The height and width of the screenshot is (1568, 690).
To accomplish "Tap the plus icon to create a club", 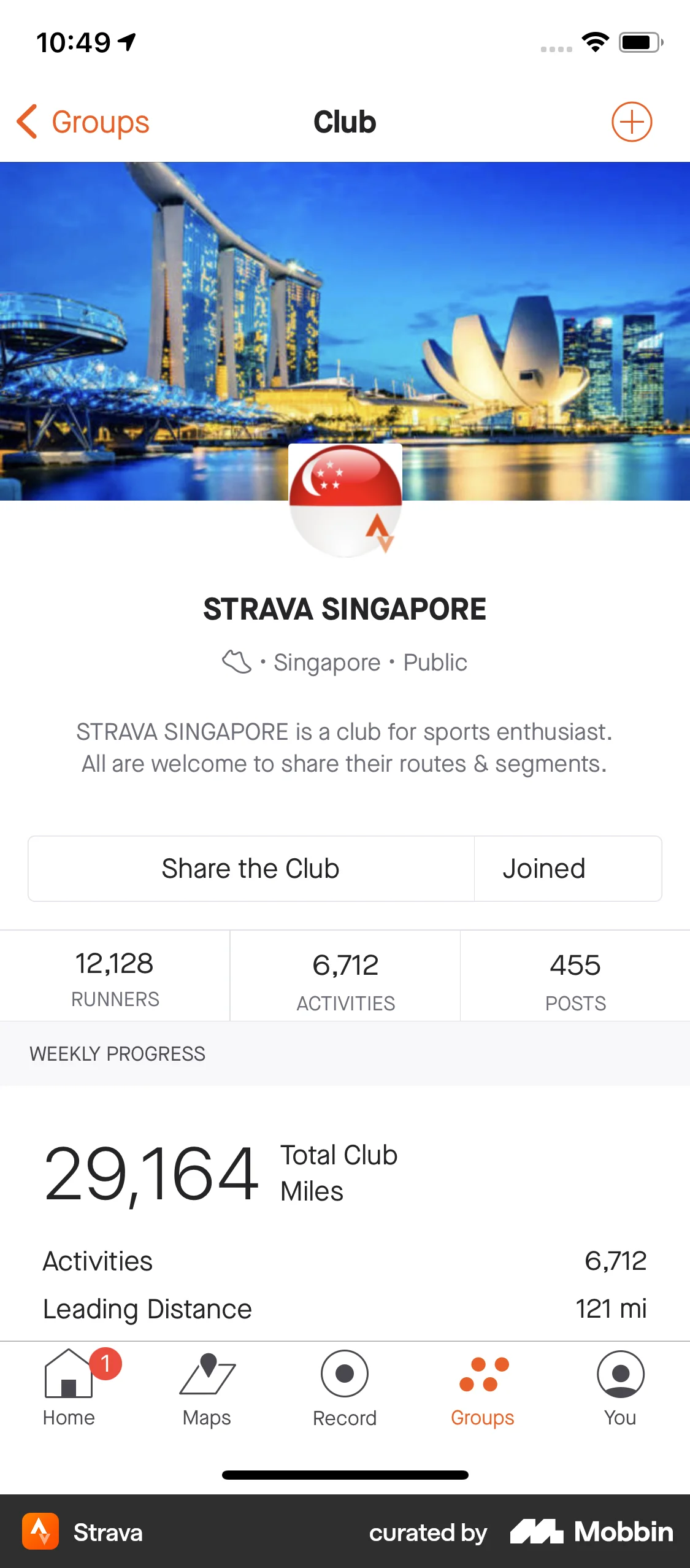I will 632,121.
